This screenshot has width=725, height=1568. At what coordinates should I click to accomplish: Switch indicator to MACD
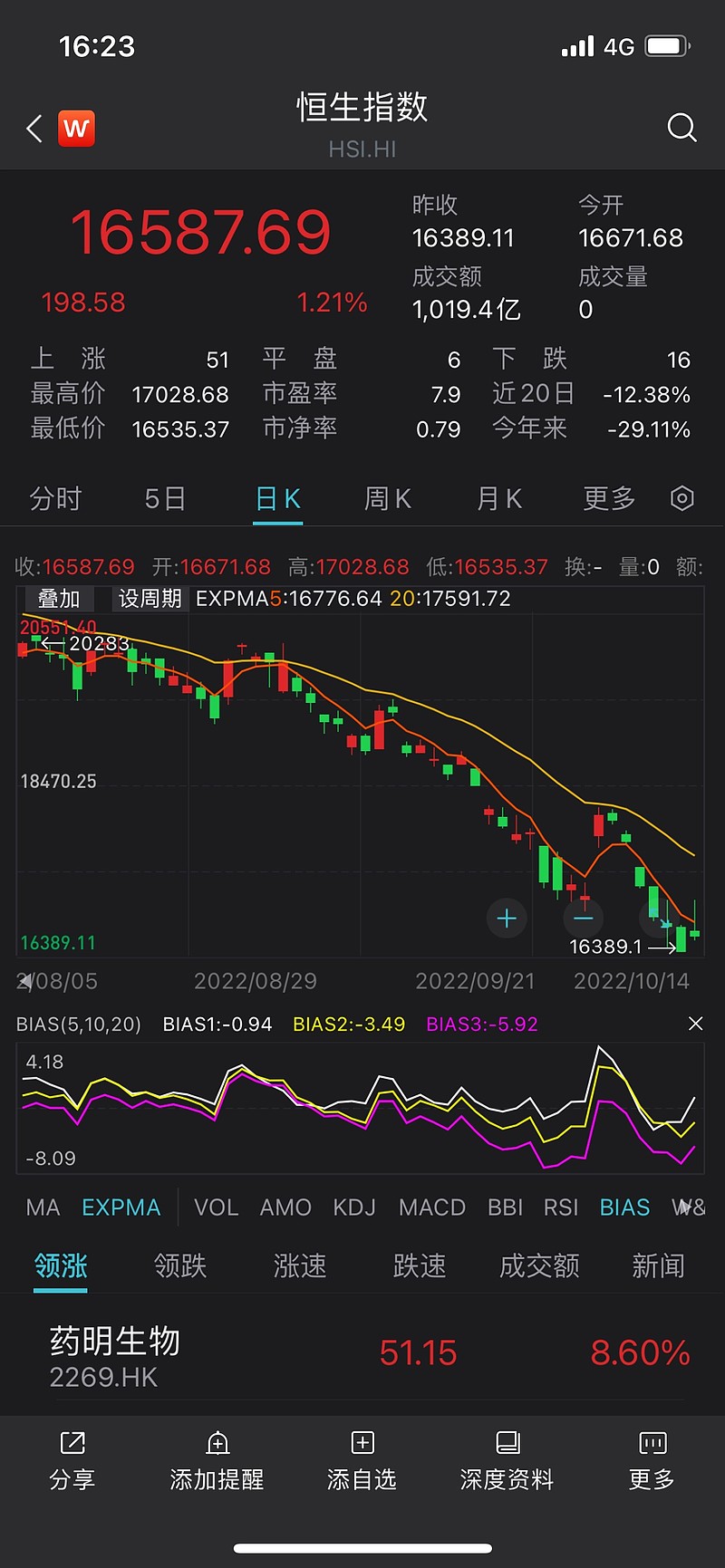coord(432,1207)
